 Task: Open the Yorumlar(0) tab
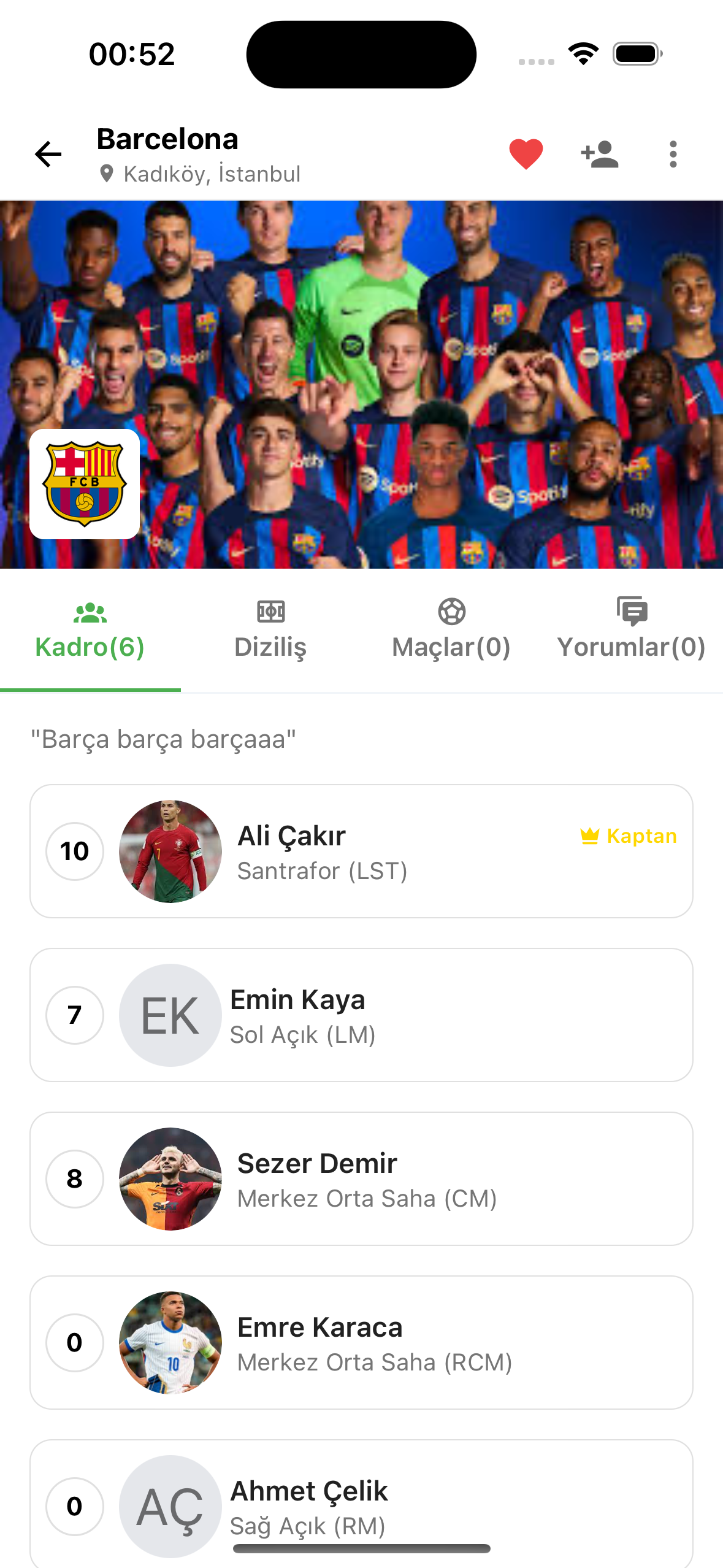(x=632, y=646)
